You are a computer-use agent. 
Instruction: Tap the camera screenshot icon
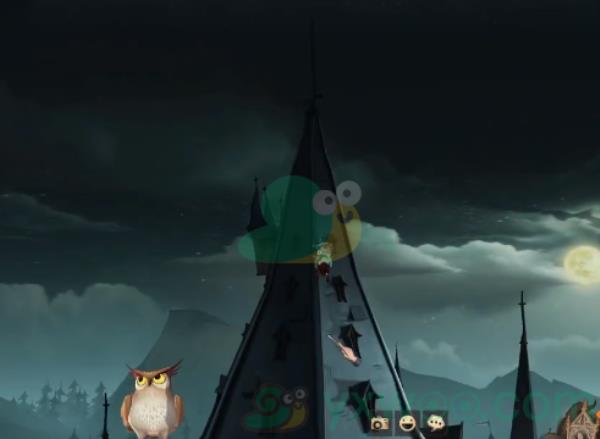380,424
